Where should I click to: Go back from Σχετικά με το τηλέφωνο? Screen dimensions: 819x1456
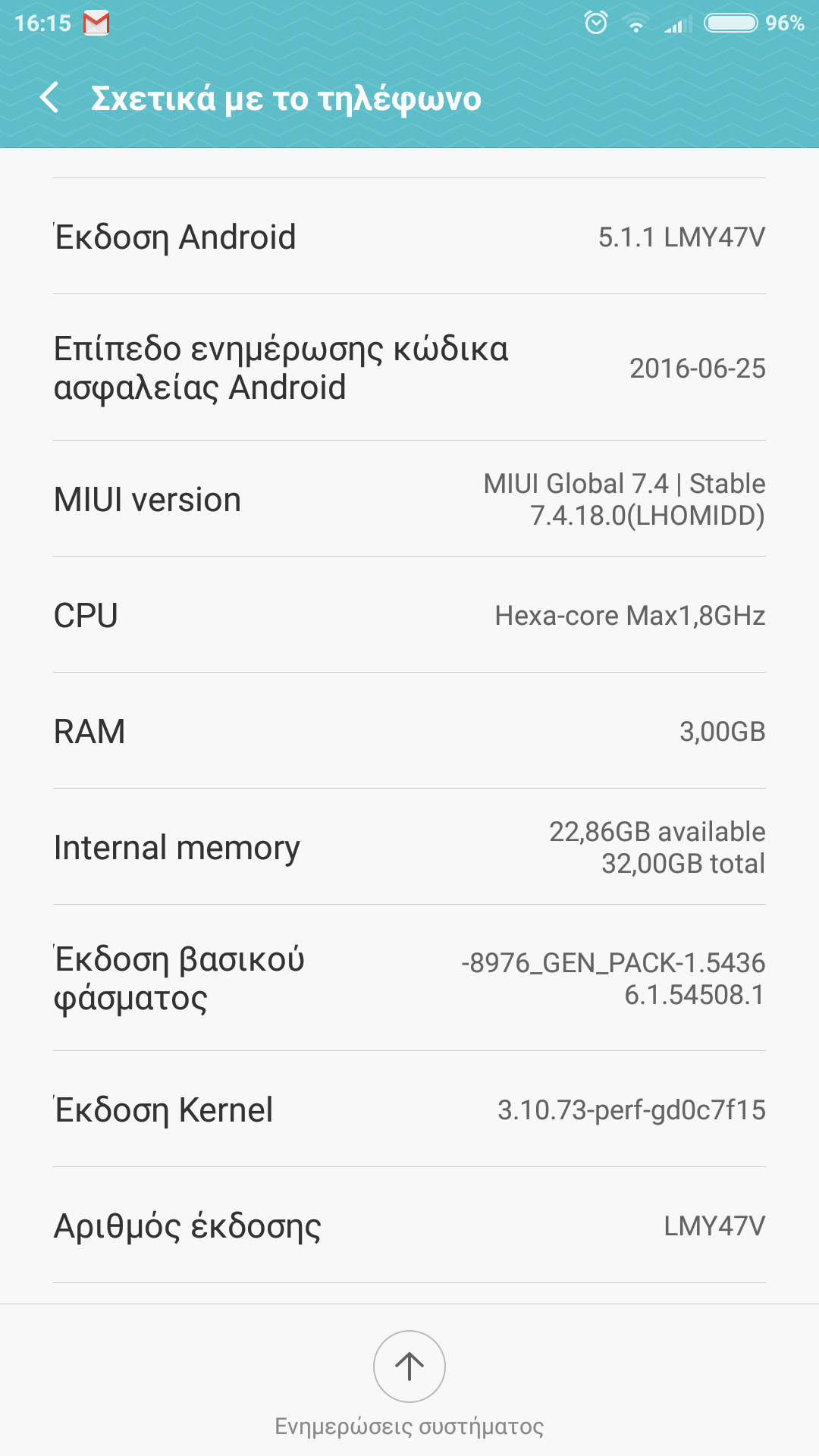pyautogui.click(x=49, y=99)
